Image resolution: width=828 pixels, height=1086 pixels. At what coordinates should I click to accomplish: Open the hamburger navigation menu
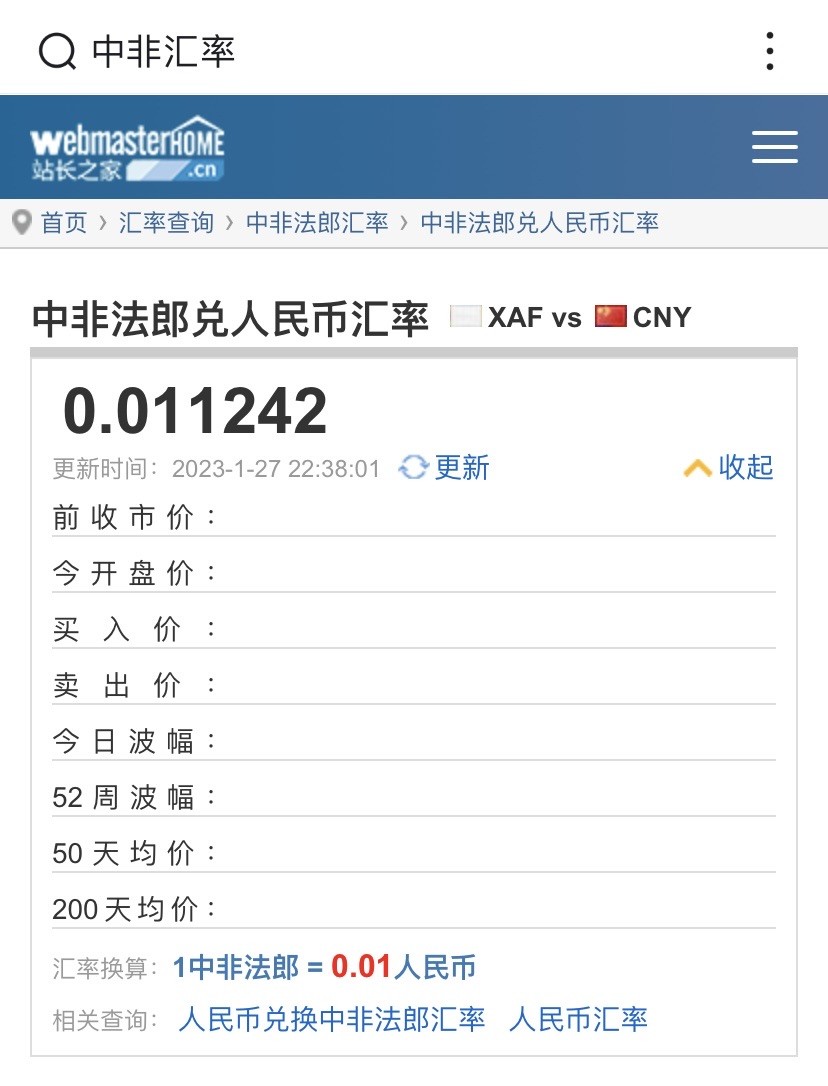[x=773, y=146]
